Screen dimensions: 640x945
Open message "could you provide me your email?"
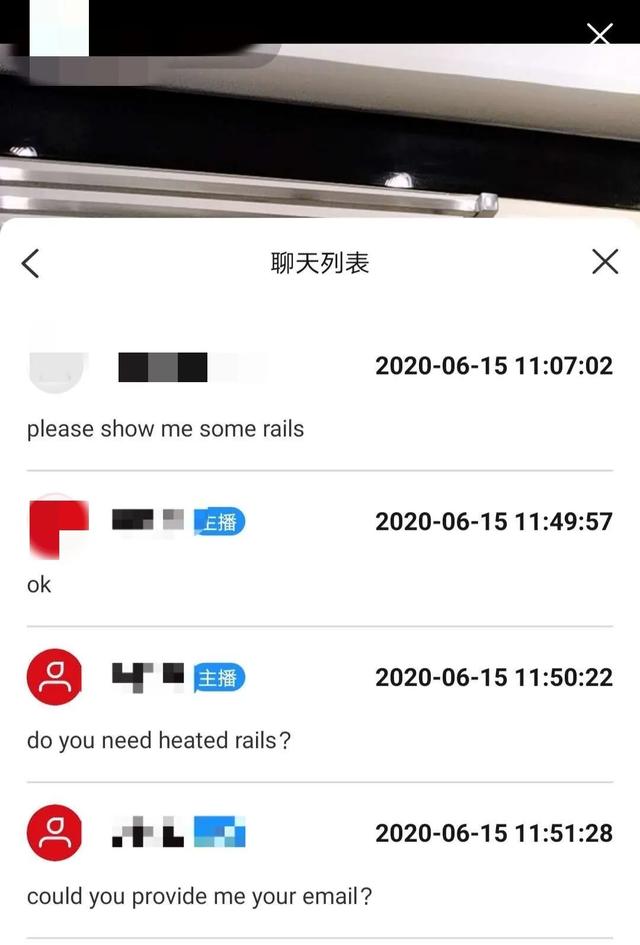199,897
